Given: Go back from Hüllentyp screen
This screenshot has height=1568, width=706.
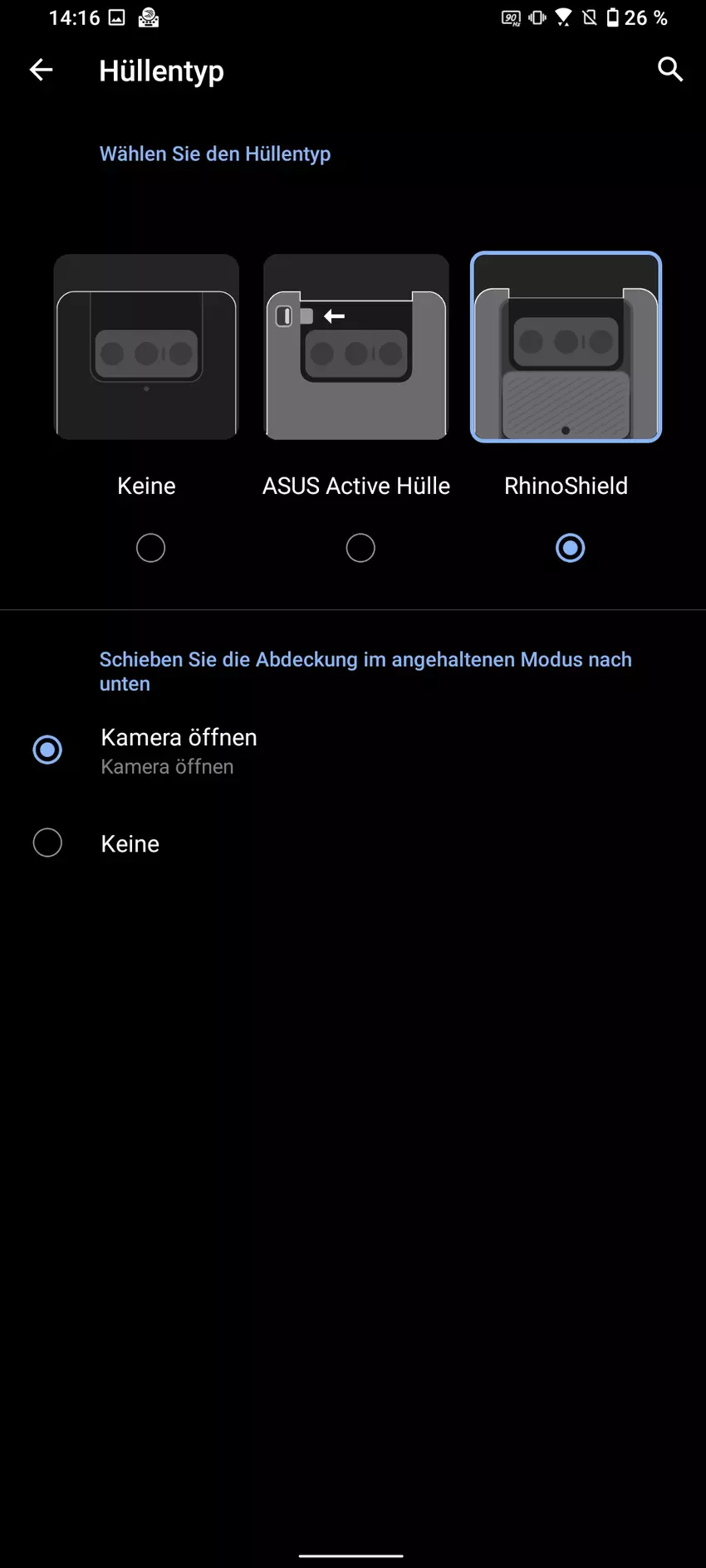Looking at the screenshot, I should click(41, 71).
